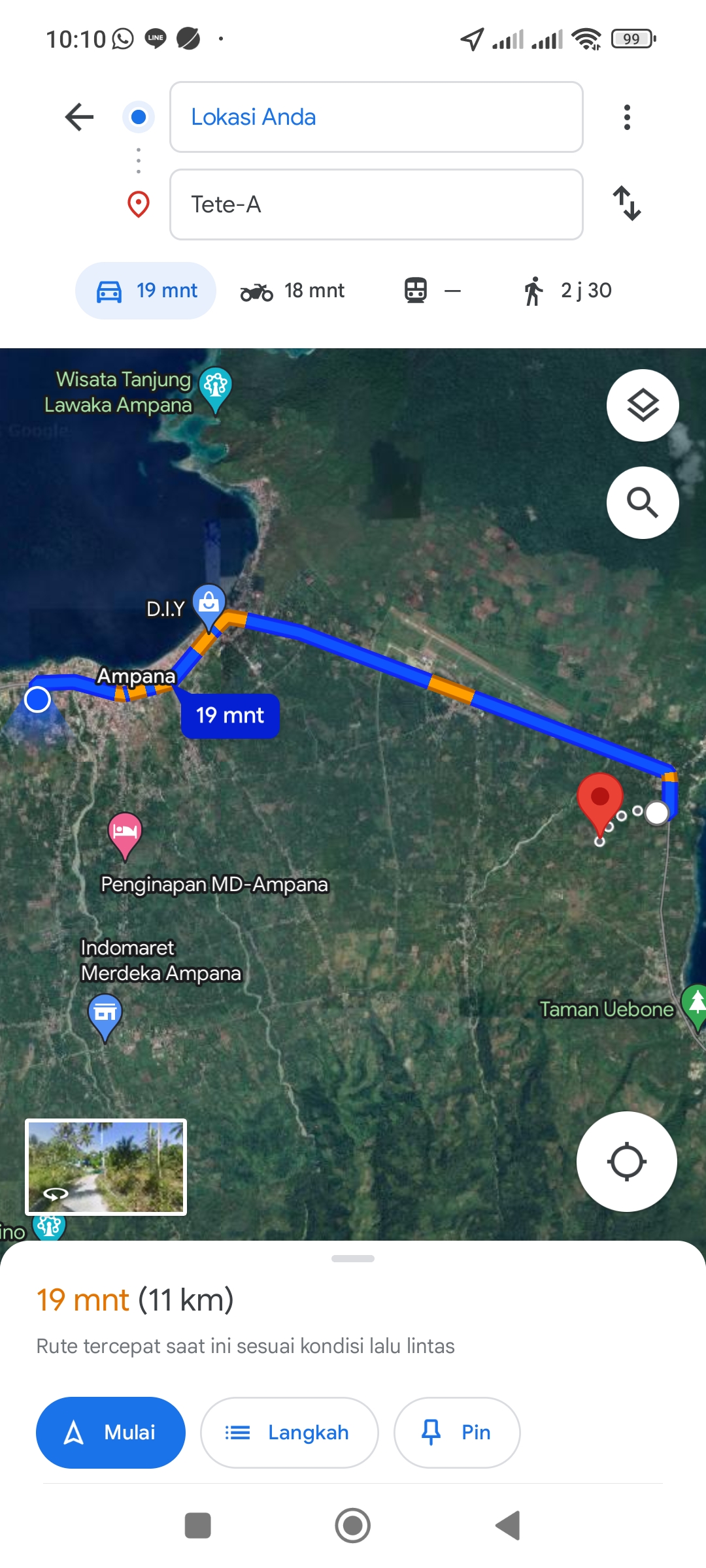Edit the Tete-A destination field

coord(376,204)
